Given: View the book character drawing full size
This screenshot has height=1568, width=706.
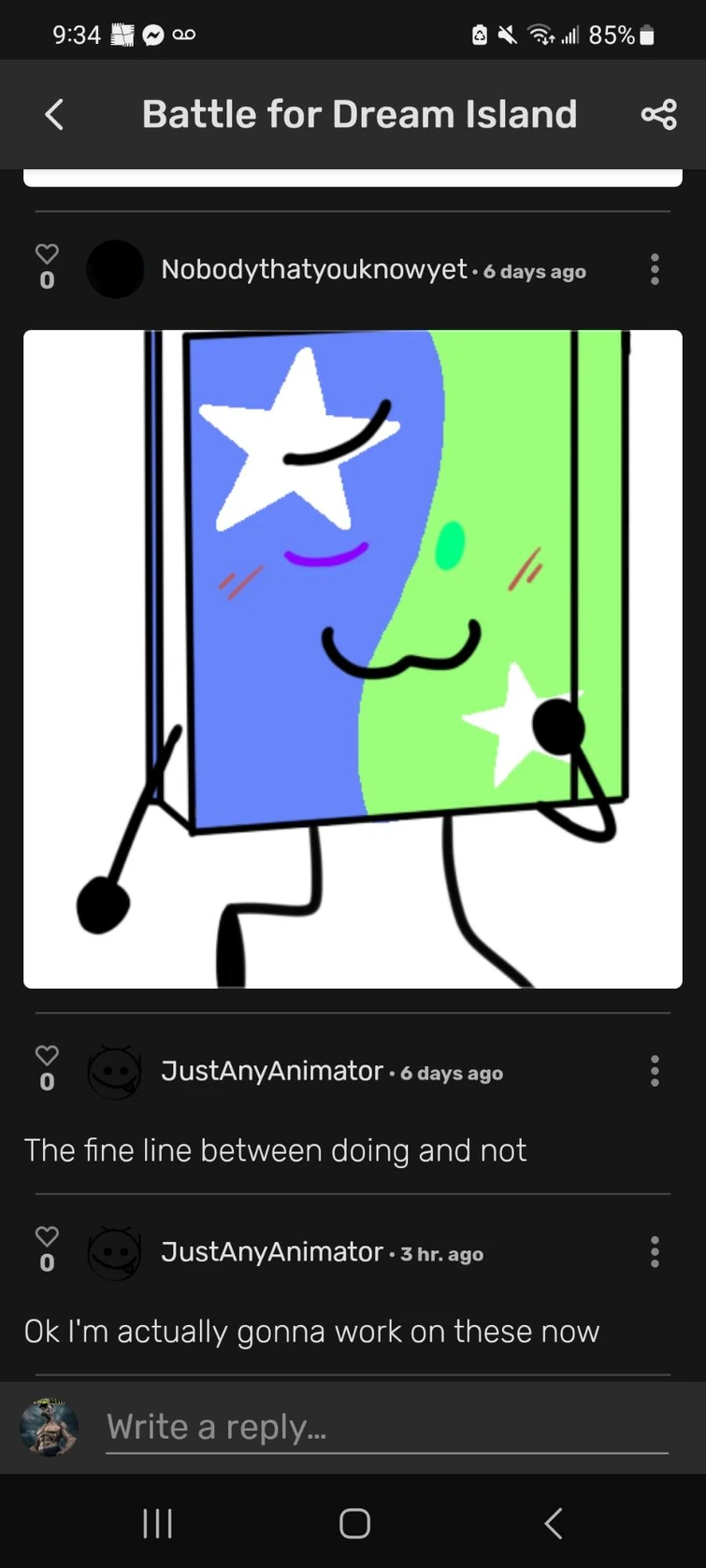Looking at the screenshot, I should 353,659.
